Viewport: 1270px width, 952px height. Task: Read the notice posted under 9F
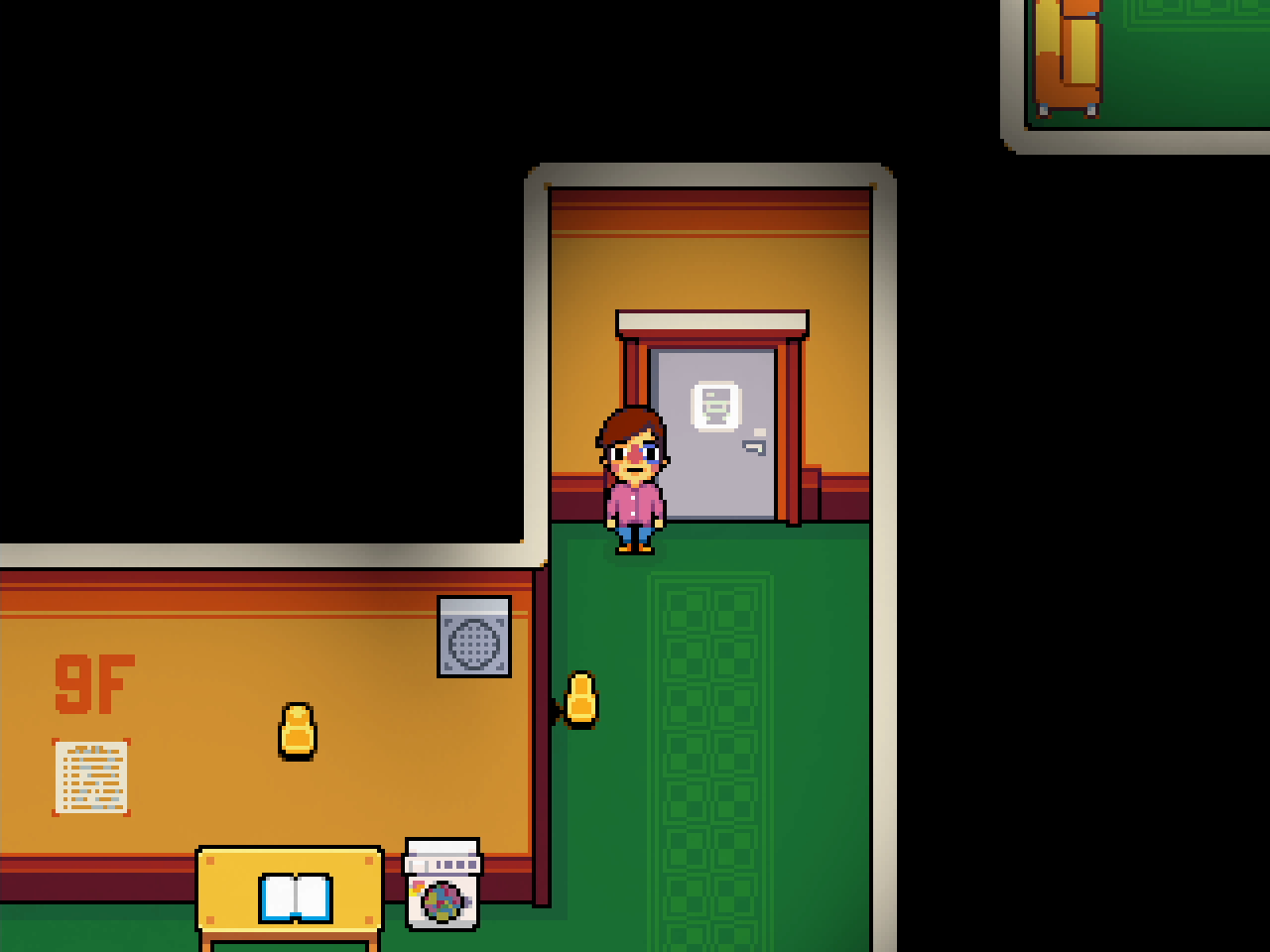point(91,777)
